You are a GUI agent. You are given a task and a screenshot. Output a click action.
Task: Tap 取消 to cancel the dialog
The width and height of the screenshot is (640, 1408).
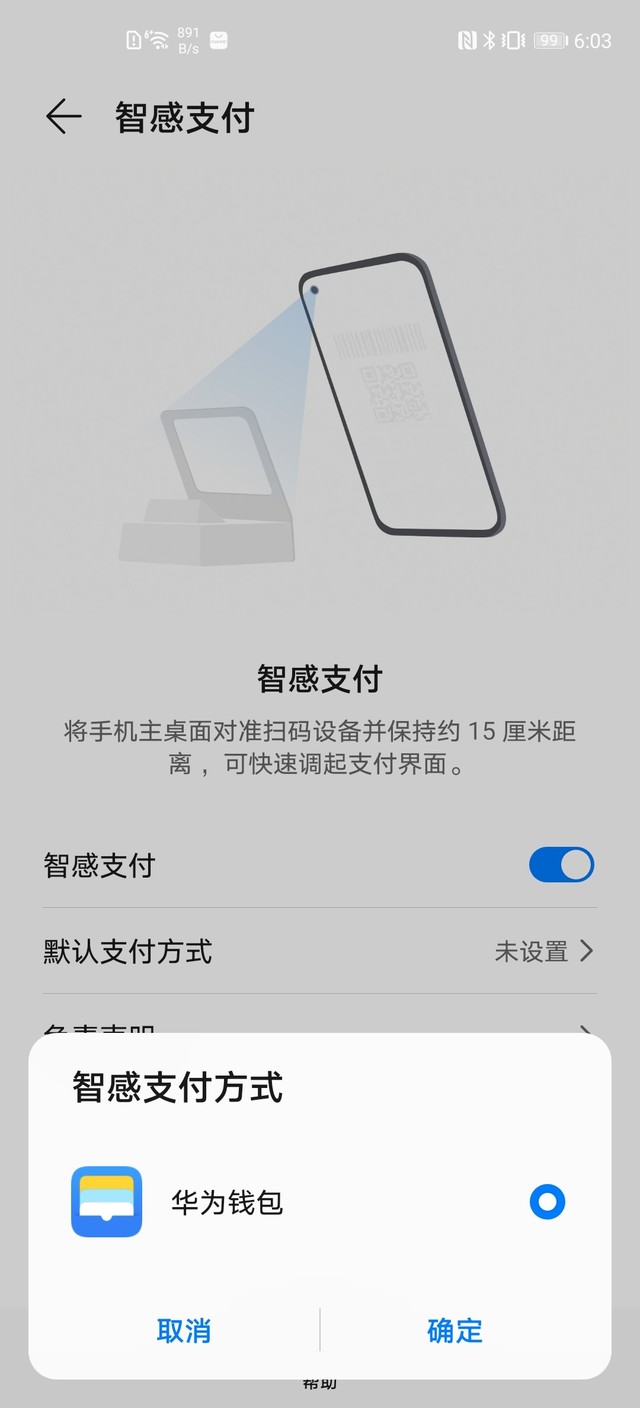pos(184,1331)
